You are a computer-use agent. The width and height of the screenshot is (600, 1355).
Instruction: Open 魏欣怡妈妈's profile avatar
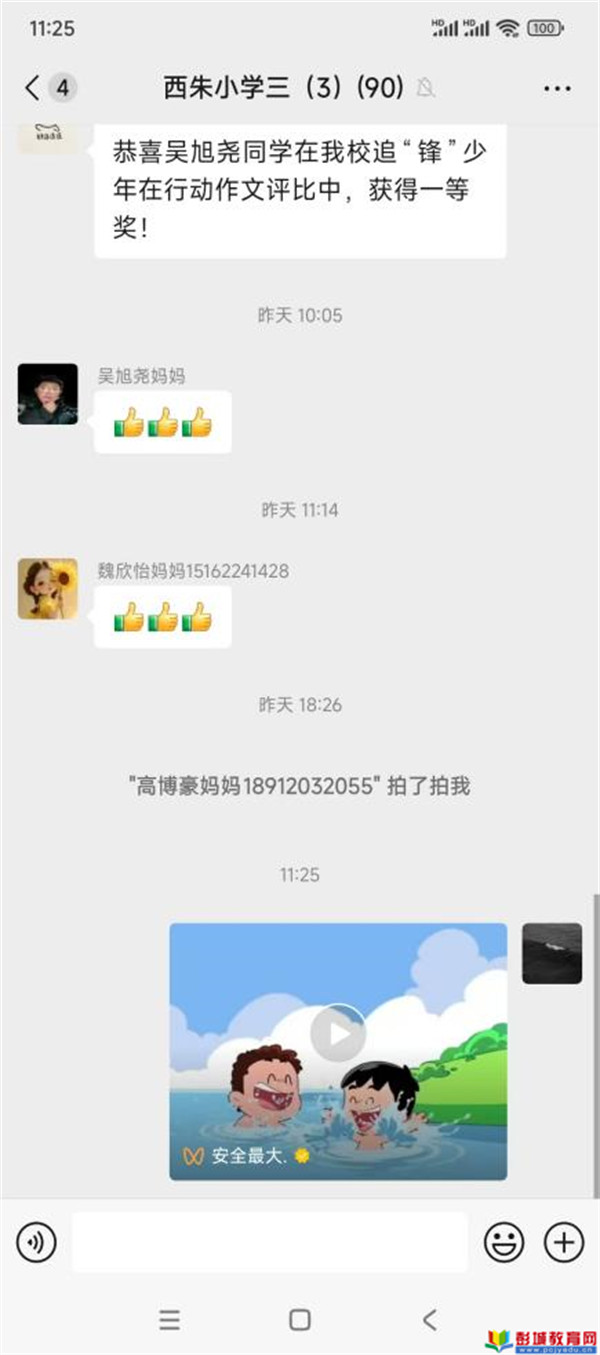click(x=48, y=589)
